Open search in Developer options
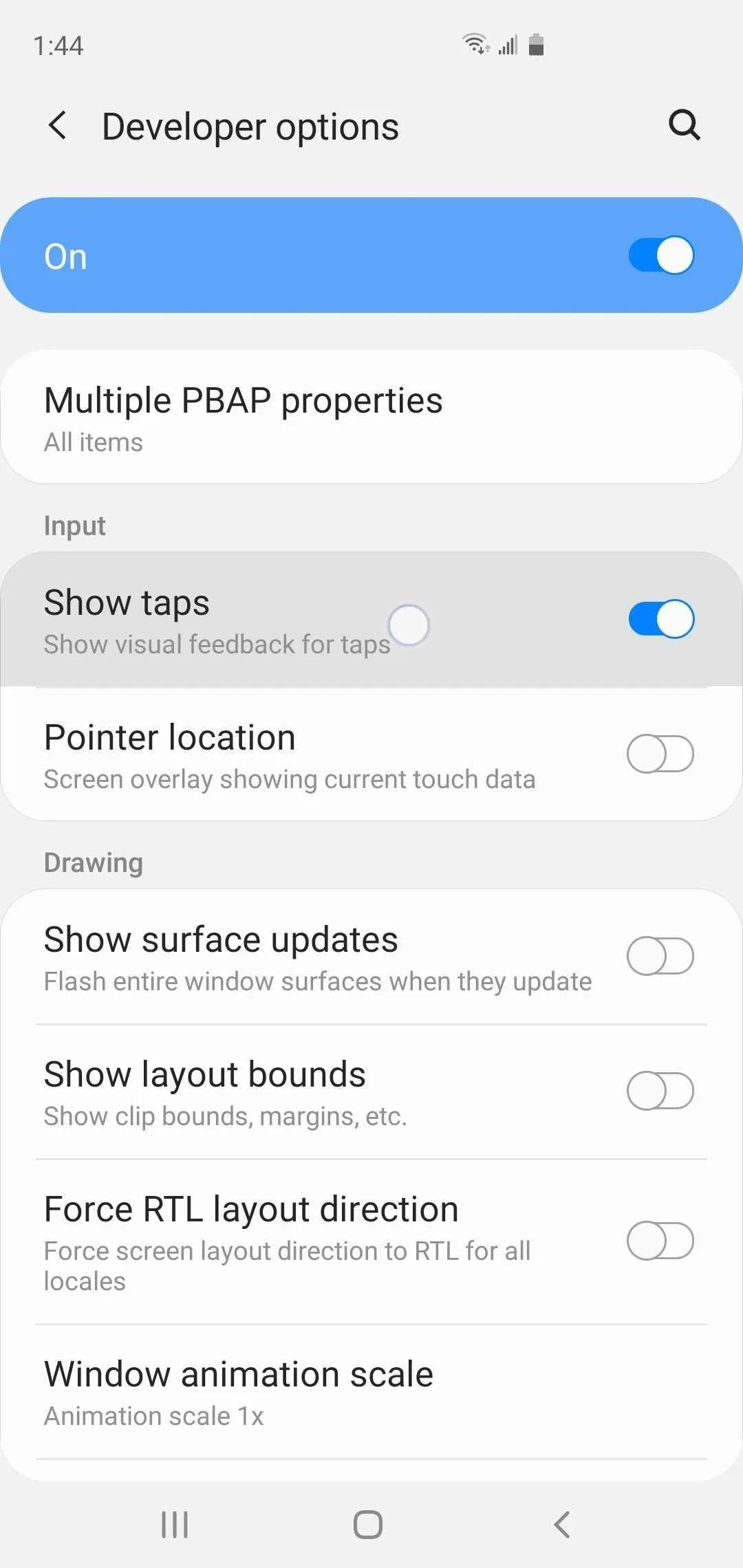 coord(685,125)
